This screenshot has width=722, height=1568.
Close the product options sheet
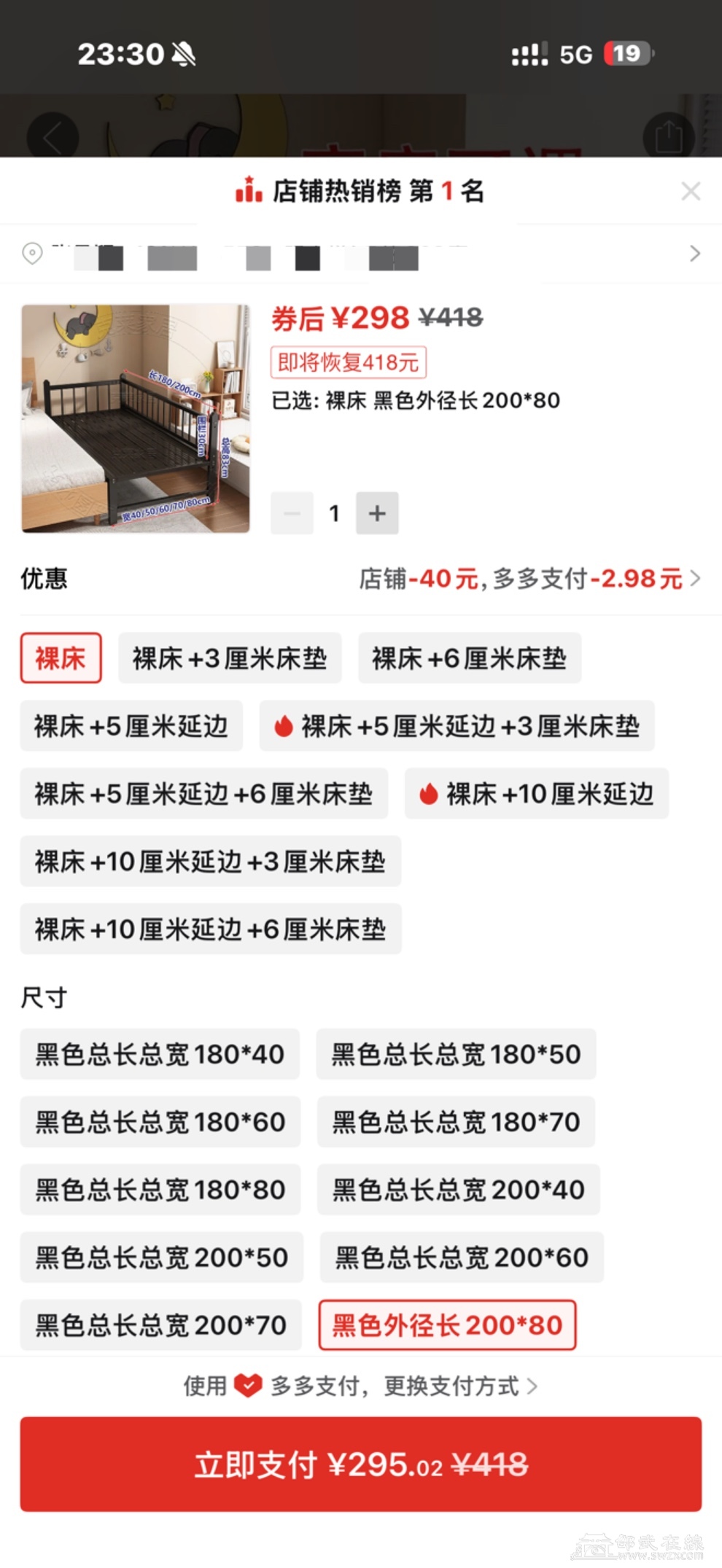coord(690,192)
